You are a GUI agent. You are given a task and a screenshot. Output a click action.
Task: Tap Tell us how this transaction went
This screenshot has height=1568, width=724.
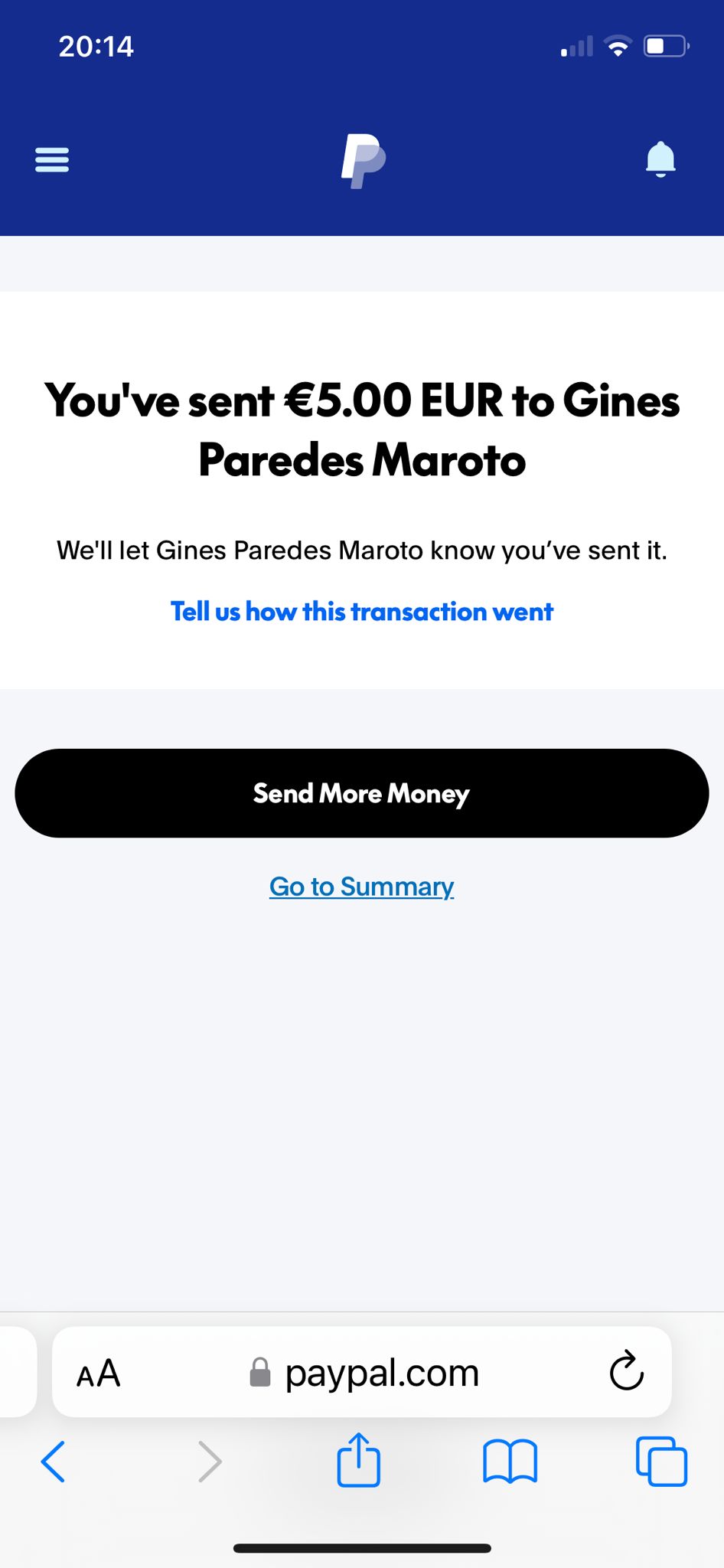coord(361,612)
